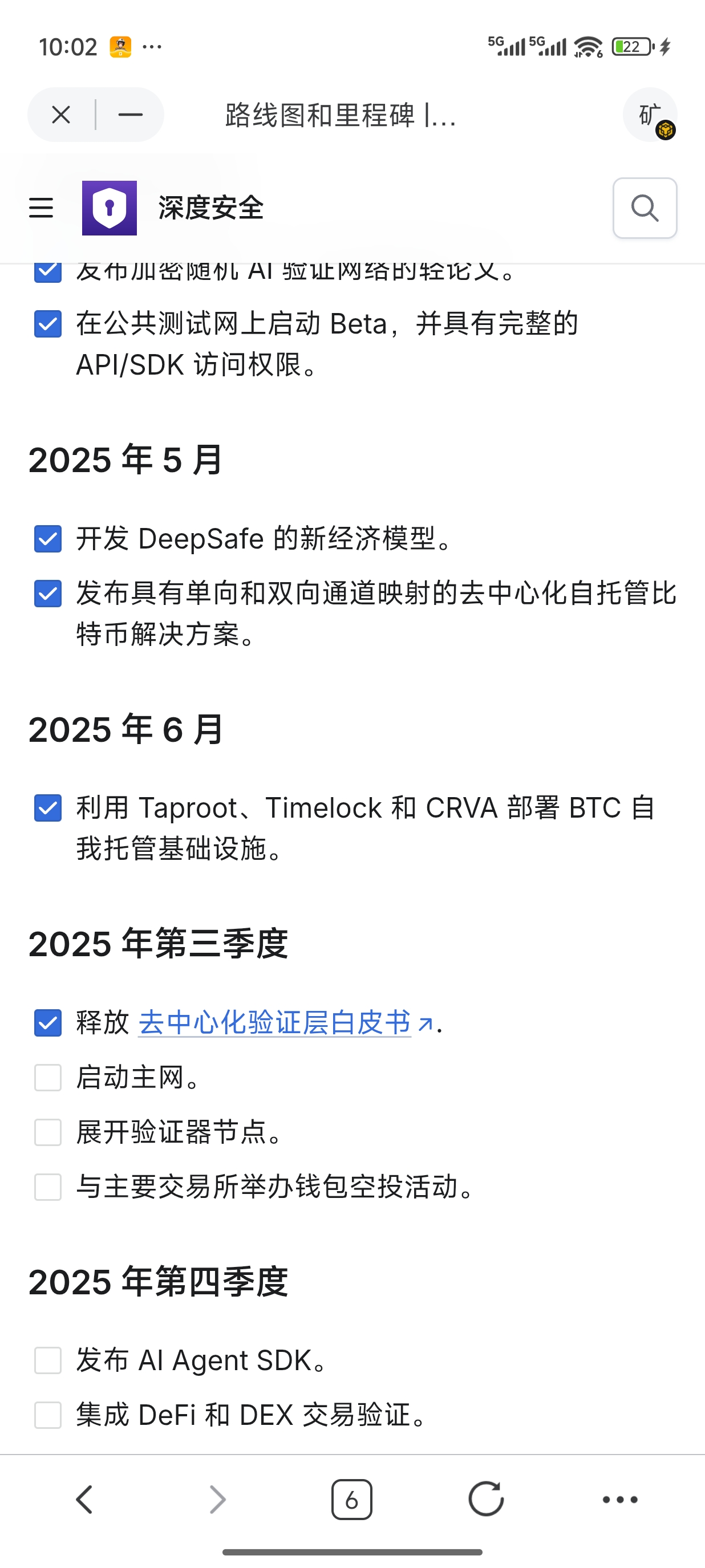The image size is (705, 1568).
Task: Go forward to the next page
Action: 218,1499
